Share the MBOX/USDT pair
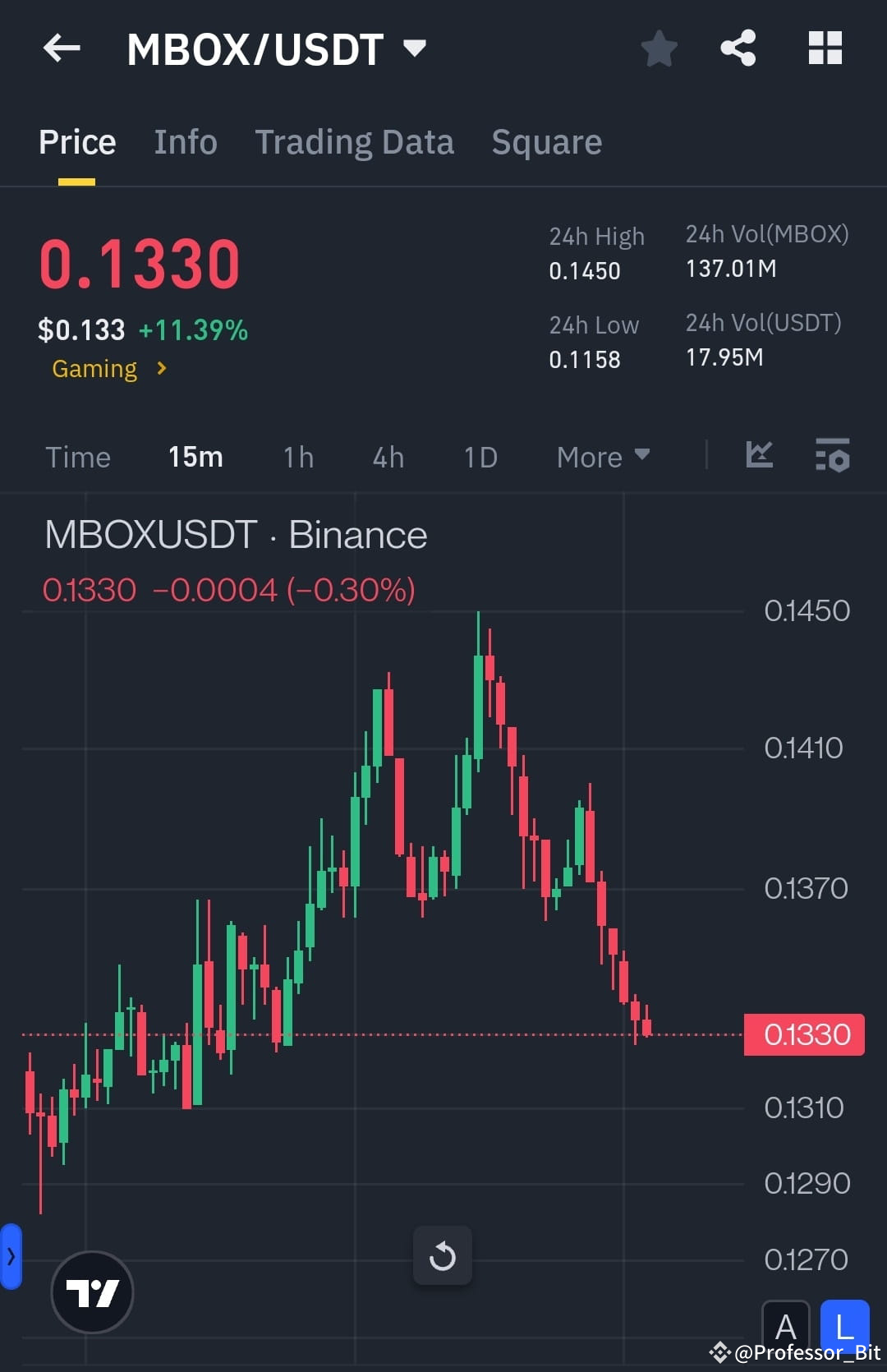 [x=738, y=48]
